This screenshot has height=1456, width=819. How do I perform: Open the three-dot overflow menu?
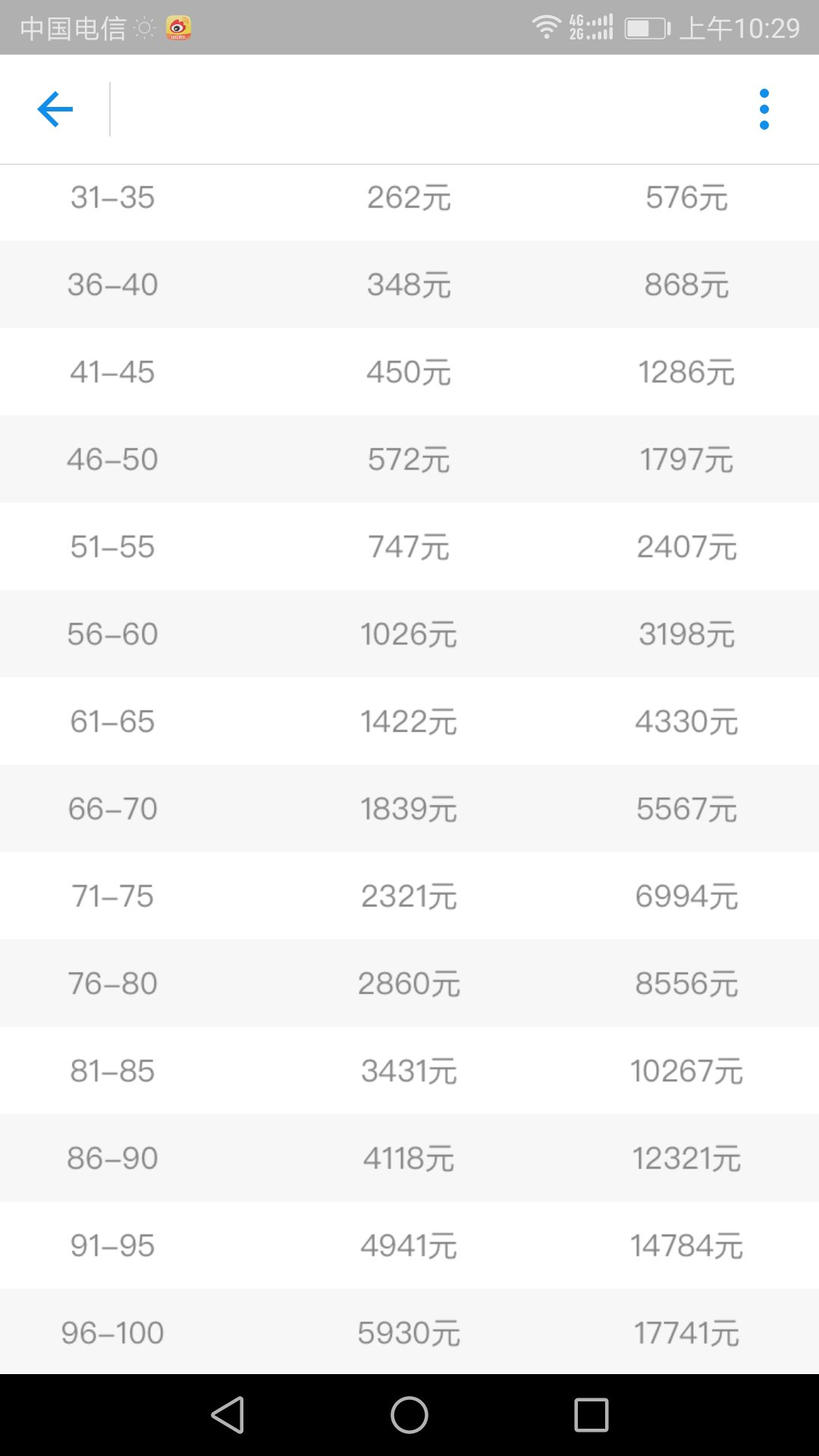764,109
